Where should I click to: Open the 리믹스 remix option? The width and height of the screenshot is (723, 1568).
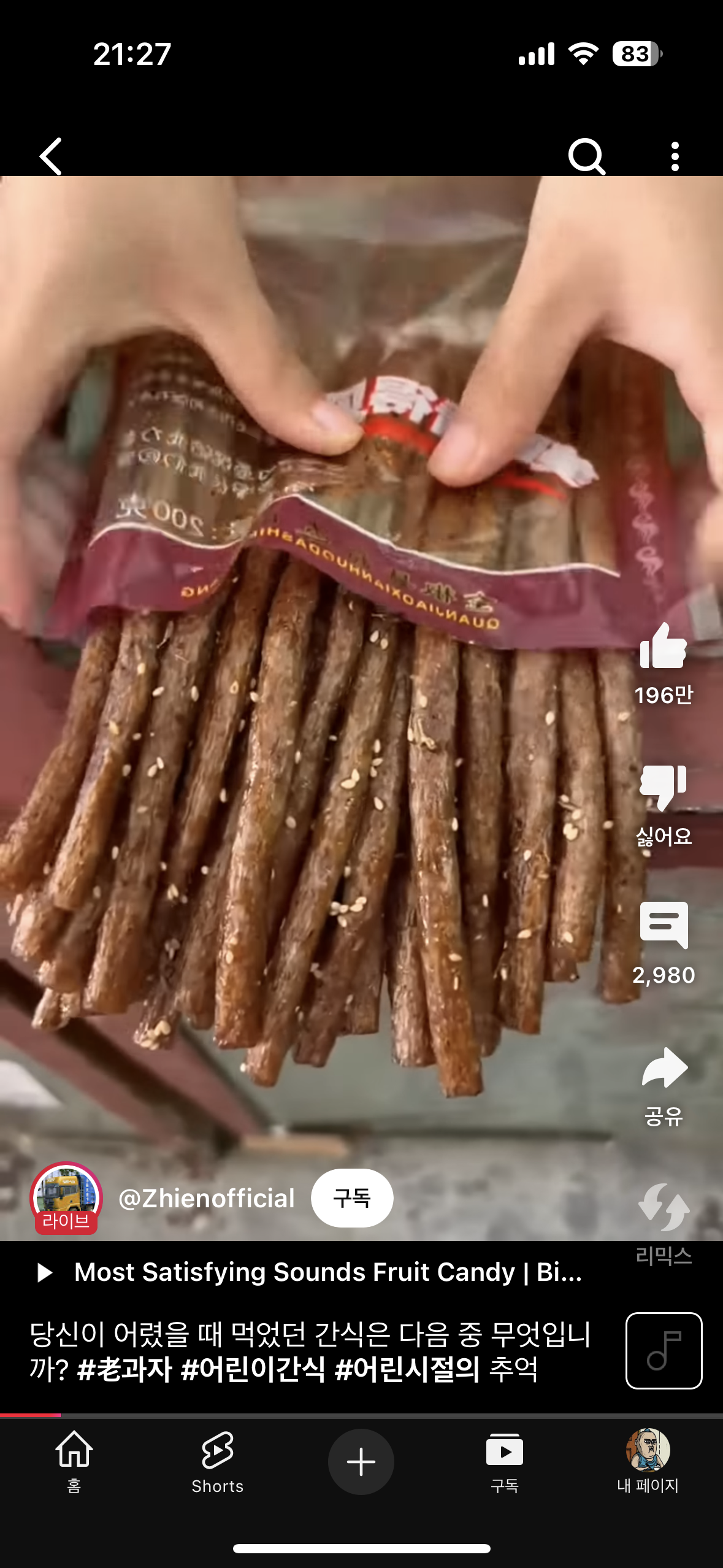(664, 1206)
